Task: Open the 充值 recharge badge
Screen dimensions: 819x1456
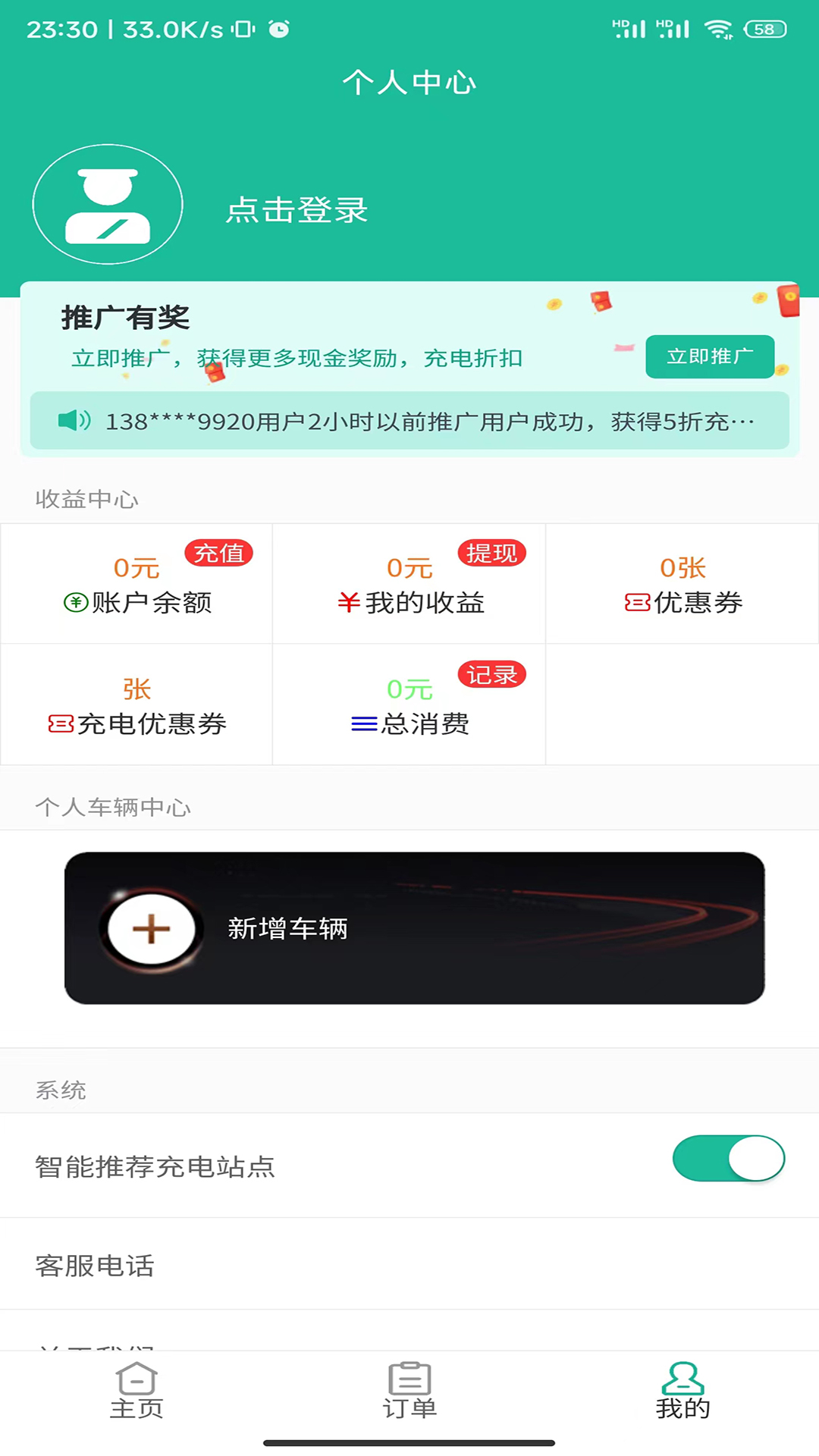Action: [218, 554]
